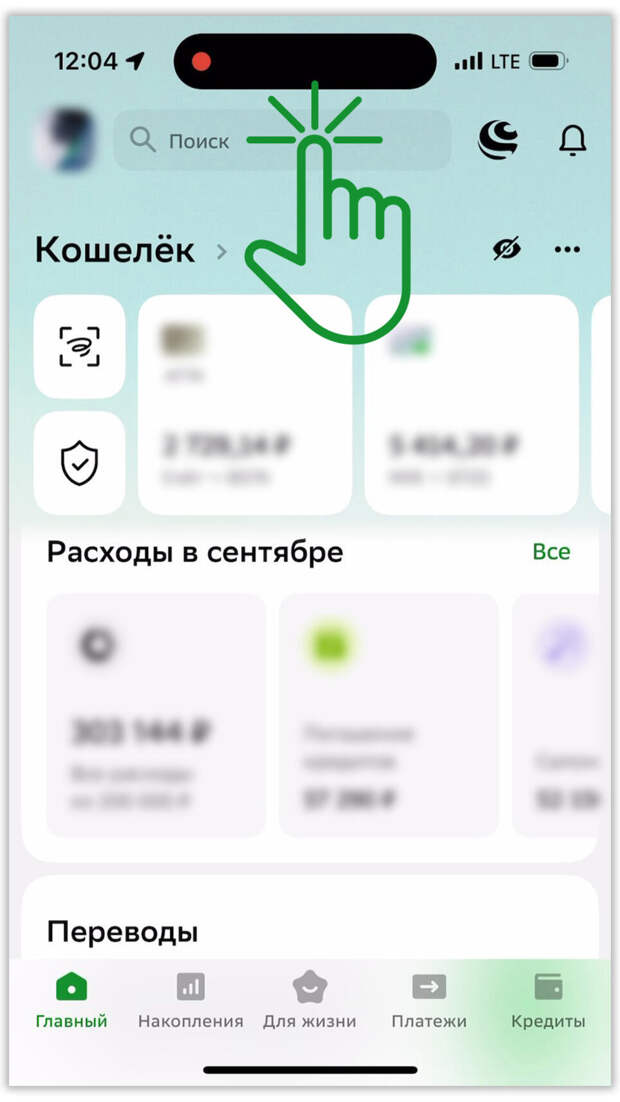
Task: Open the 57 290 ₽ expense category card
Action: (388, 714)
